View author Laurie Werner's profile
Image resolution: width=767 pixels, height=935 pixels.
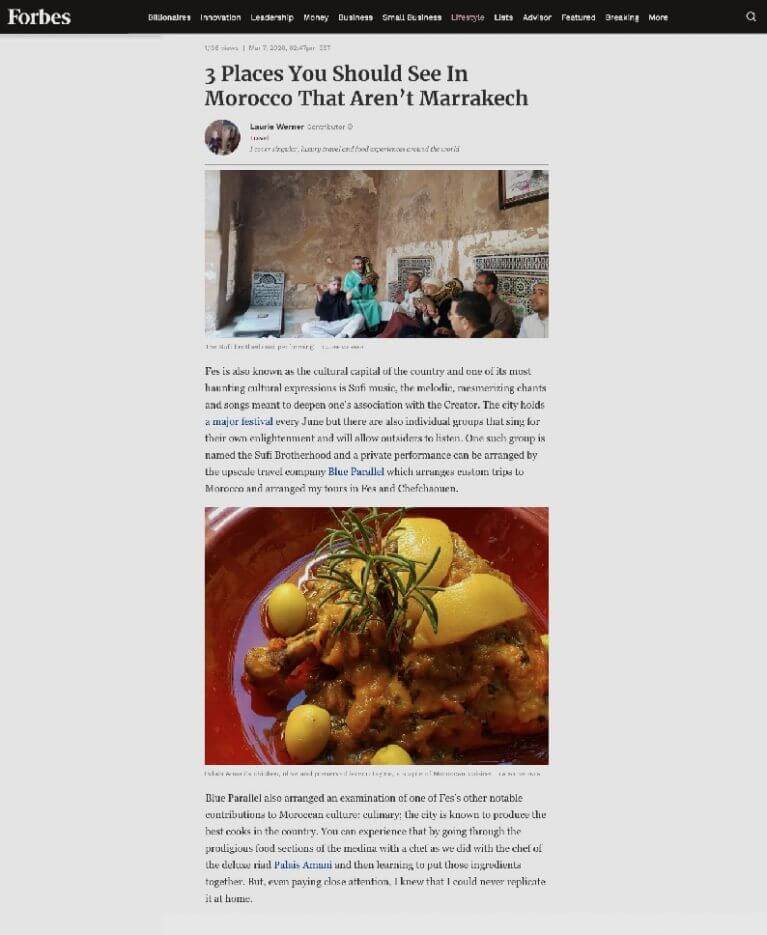(277, 127)
